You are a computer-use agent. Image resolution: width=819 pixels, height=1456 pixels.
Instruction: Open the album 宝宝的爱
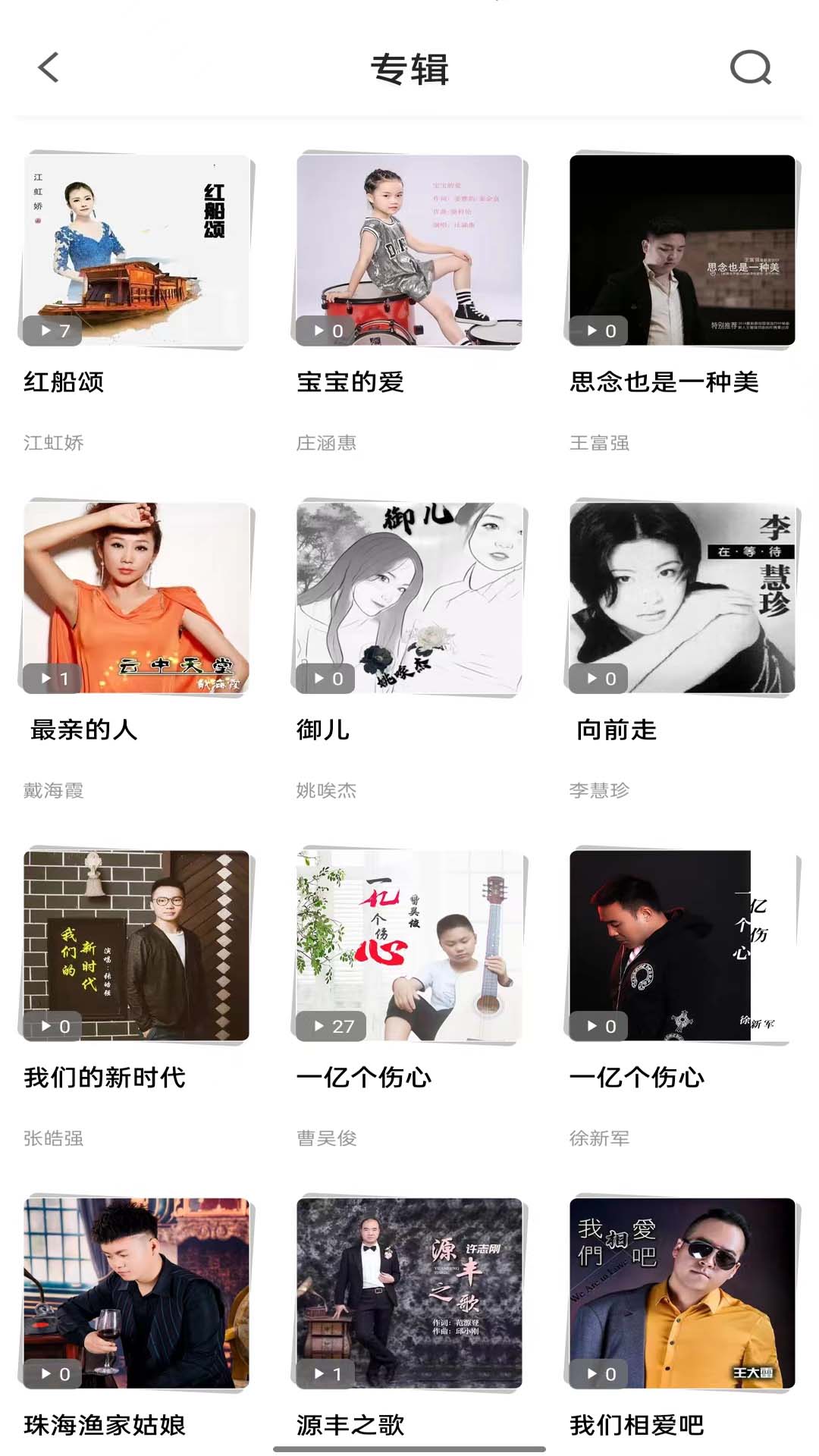point(409,250)
